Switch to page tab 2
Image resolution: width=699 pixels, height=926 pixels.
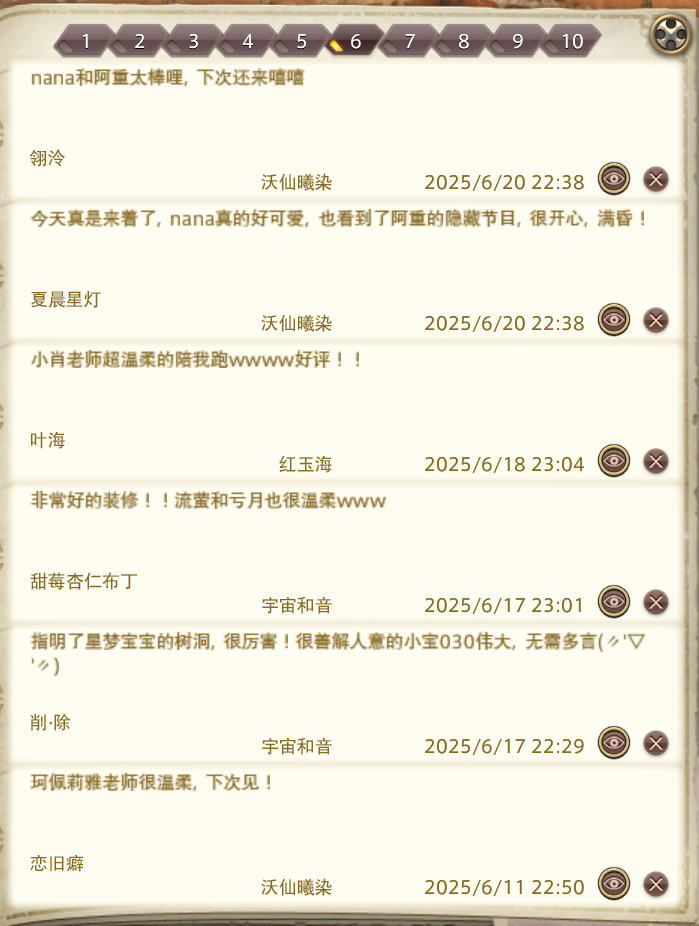pos(140,42)
